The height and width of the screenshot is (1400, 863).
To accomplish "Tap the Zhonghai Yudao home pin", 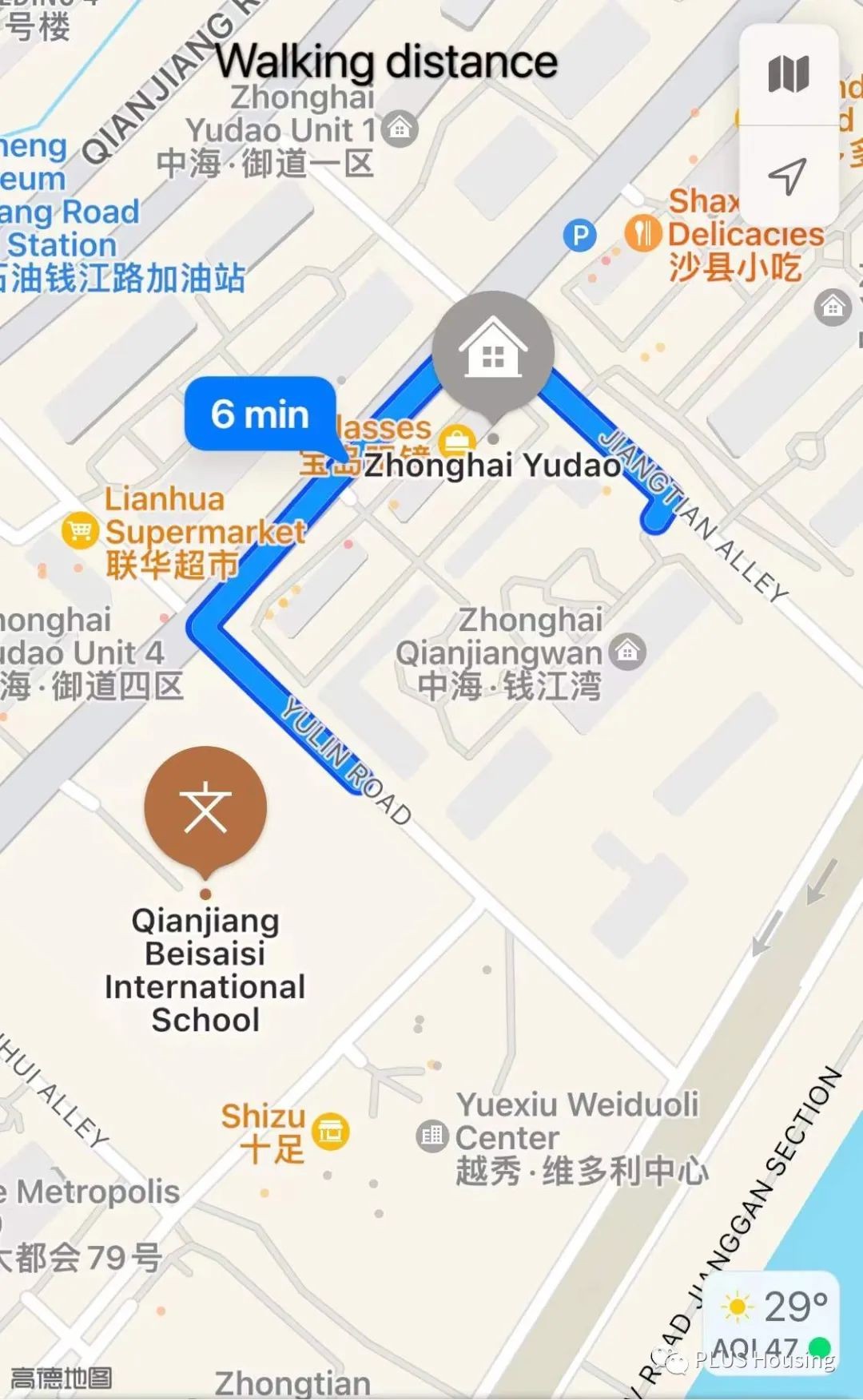I will (493, 352).
